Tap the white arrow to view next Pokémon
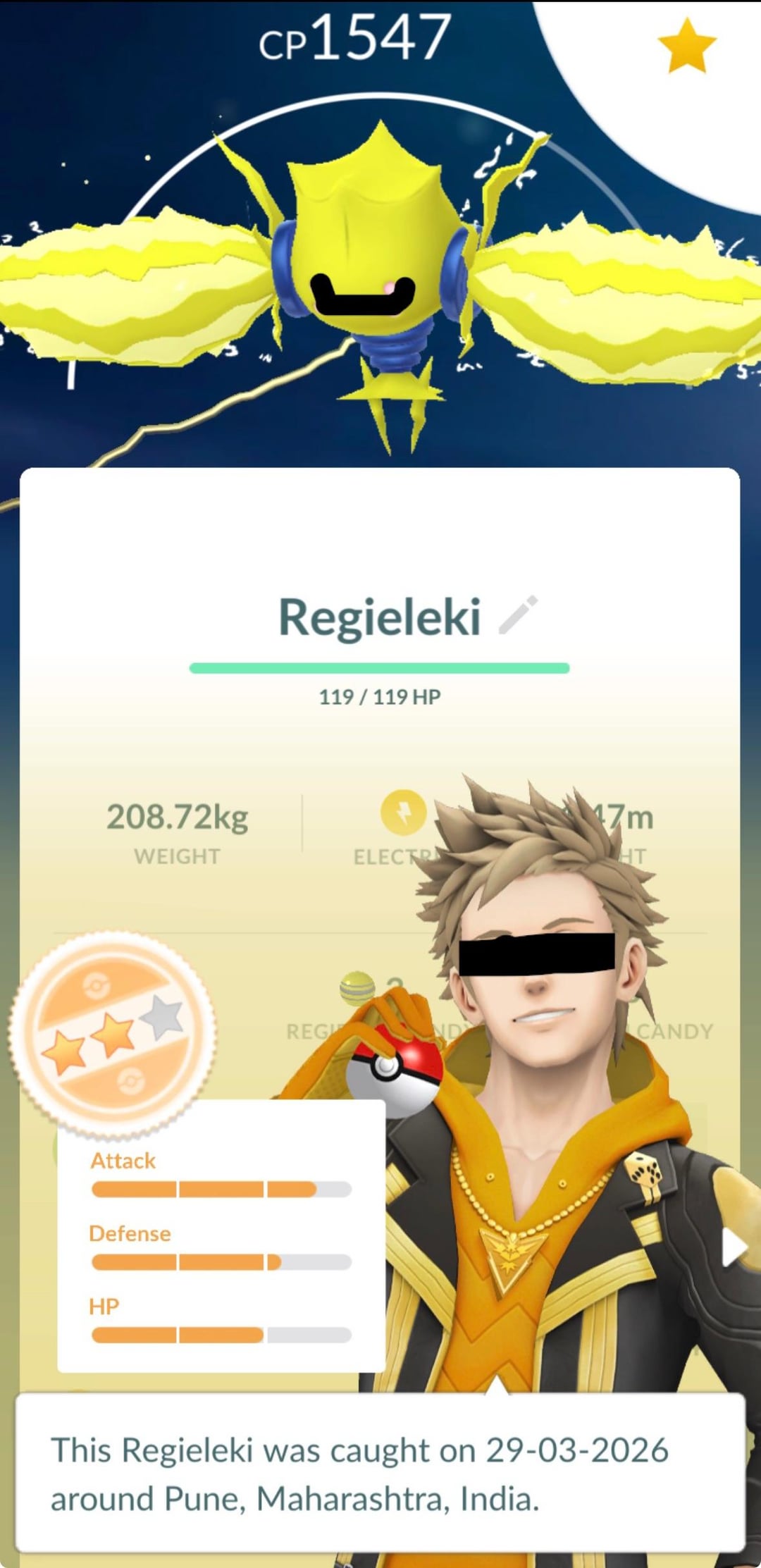 click(734, 1249)
